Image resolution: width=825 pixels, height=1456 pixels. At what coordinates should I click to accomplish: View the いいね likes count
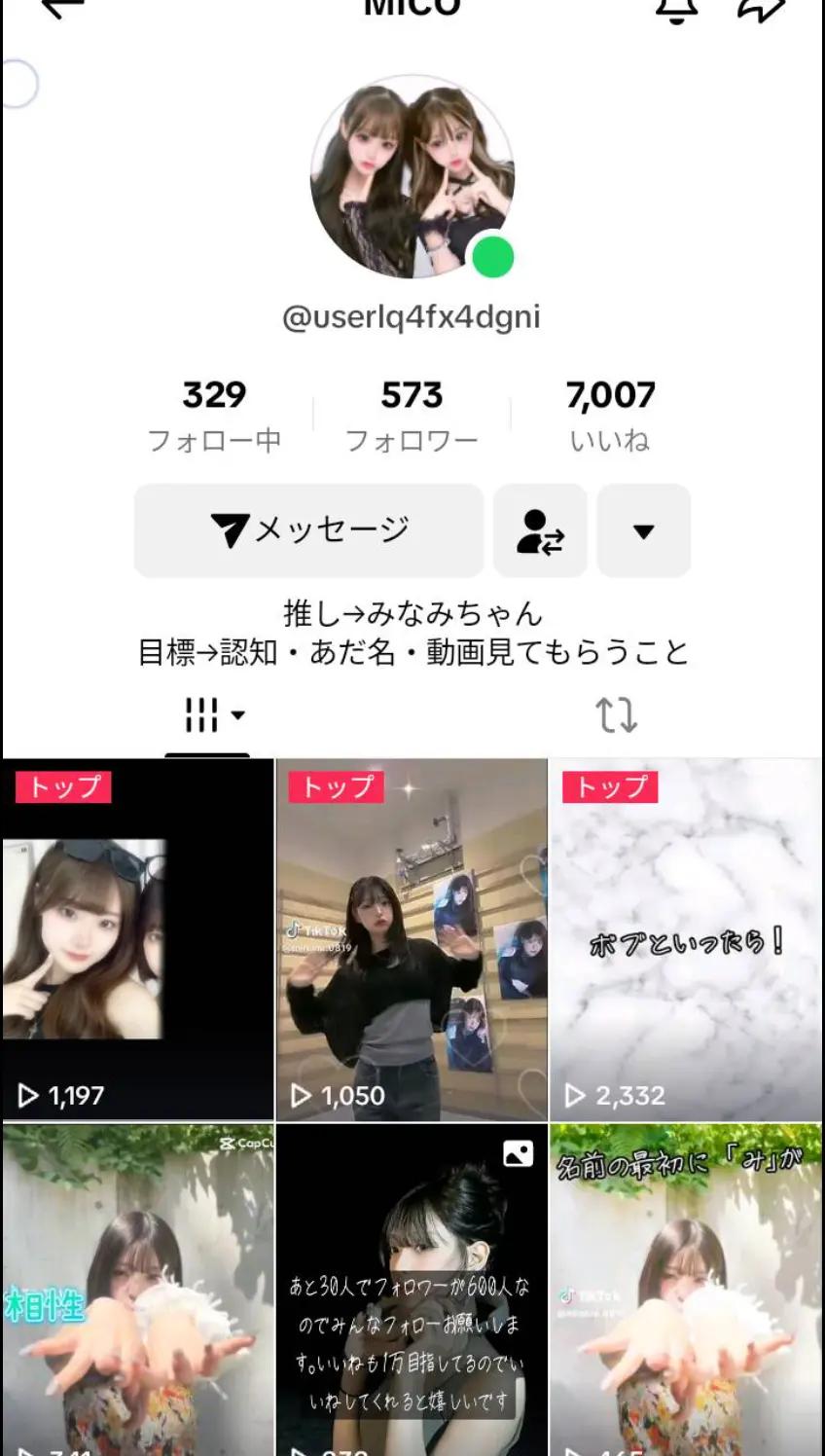pos(610,416)
